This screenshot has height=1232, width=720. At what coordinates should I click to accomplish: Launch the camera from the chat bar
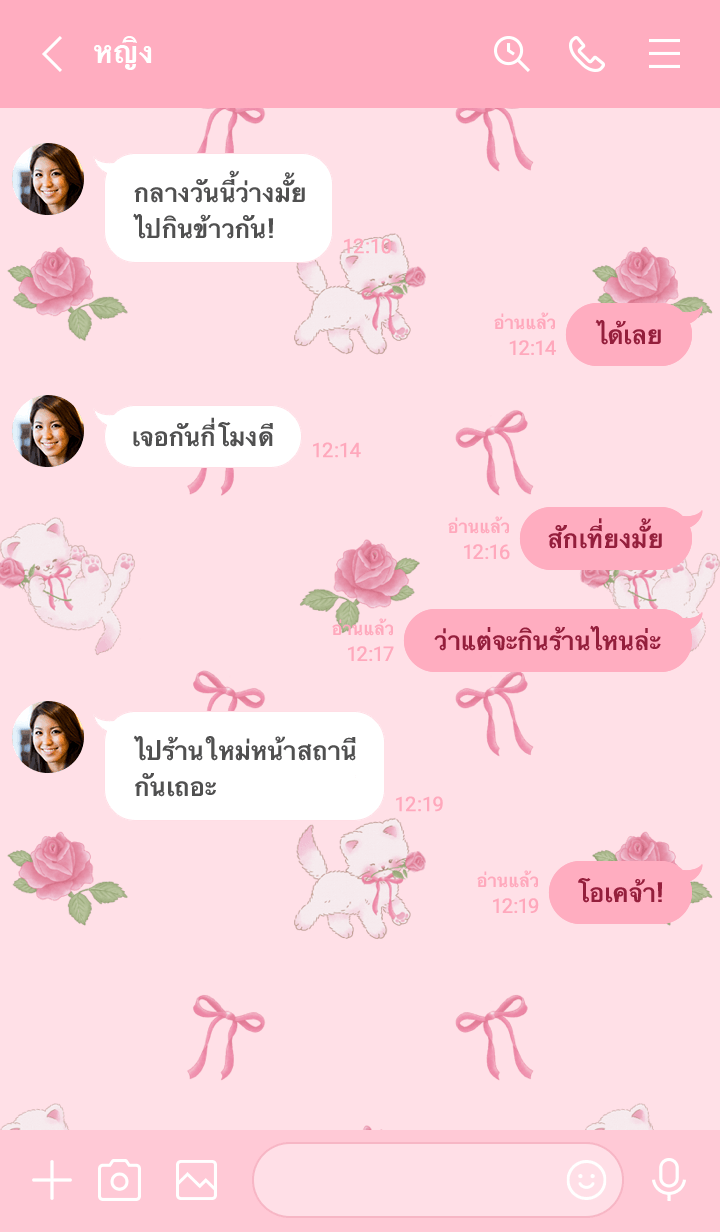[119, 1181]
